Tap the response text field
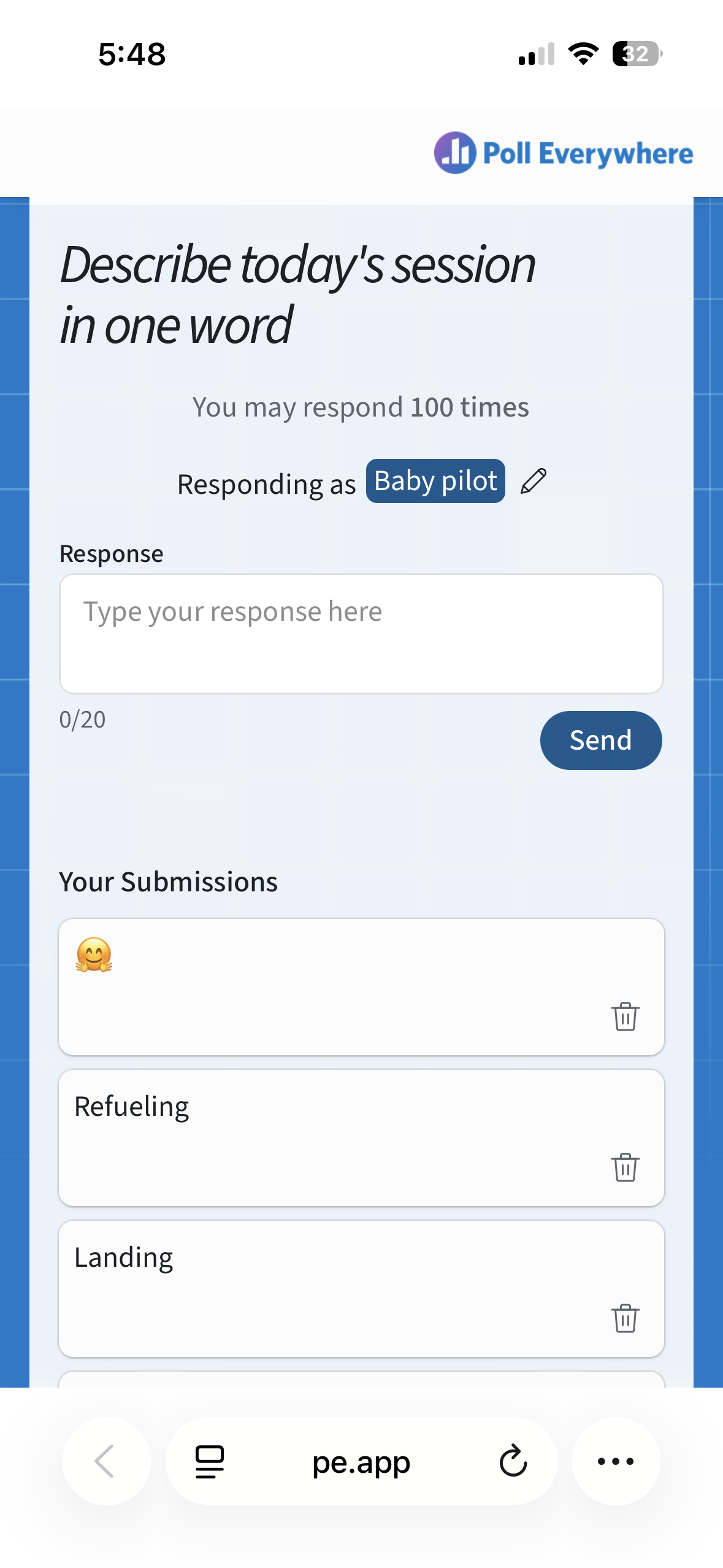The height and width of the screenshot is (1568, 723). 361,634
